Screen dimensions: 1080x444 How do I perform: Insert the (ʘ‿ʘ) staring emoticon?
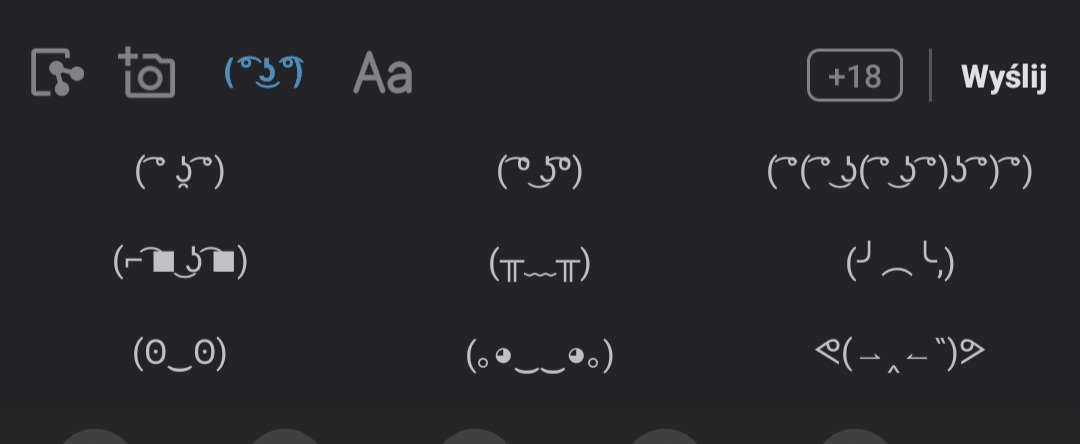[x=180, y=353]
